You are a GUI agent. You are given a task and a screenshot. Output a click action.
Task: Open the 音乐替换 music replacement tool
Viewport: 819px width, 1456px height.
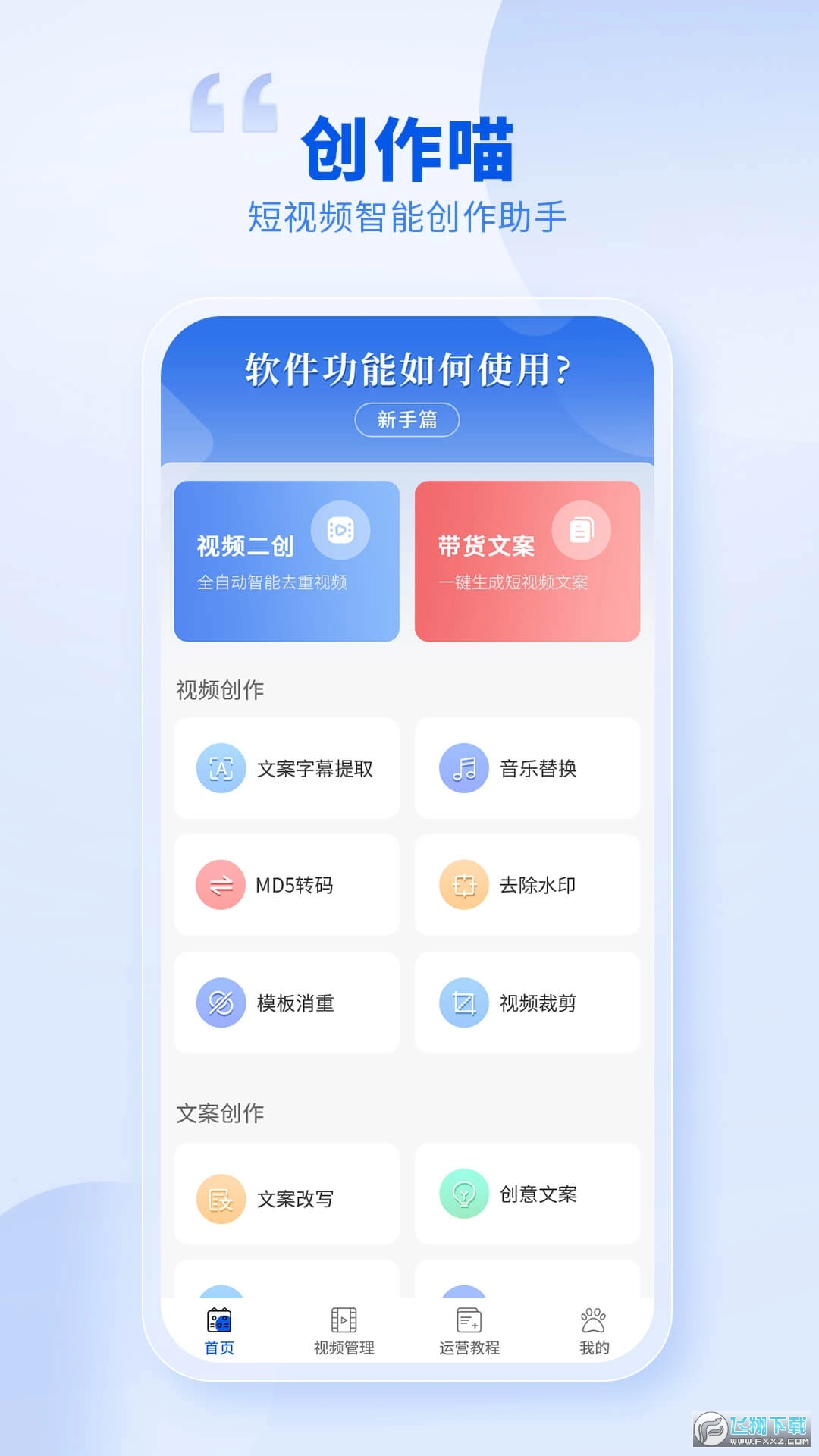[x=464, y=767]
